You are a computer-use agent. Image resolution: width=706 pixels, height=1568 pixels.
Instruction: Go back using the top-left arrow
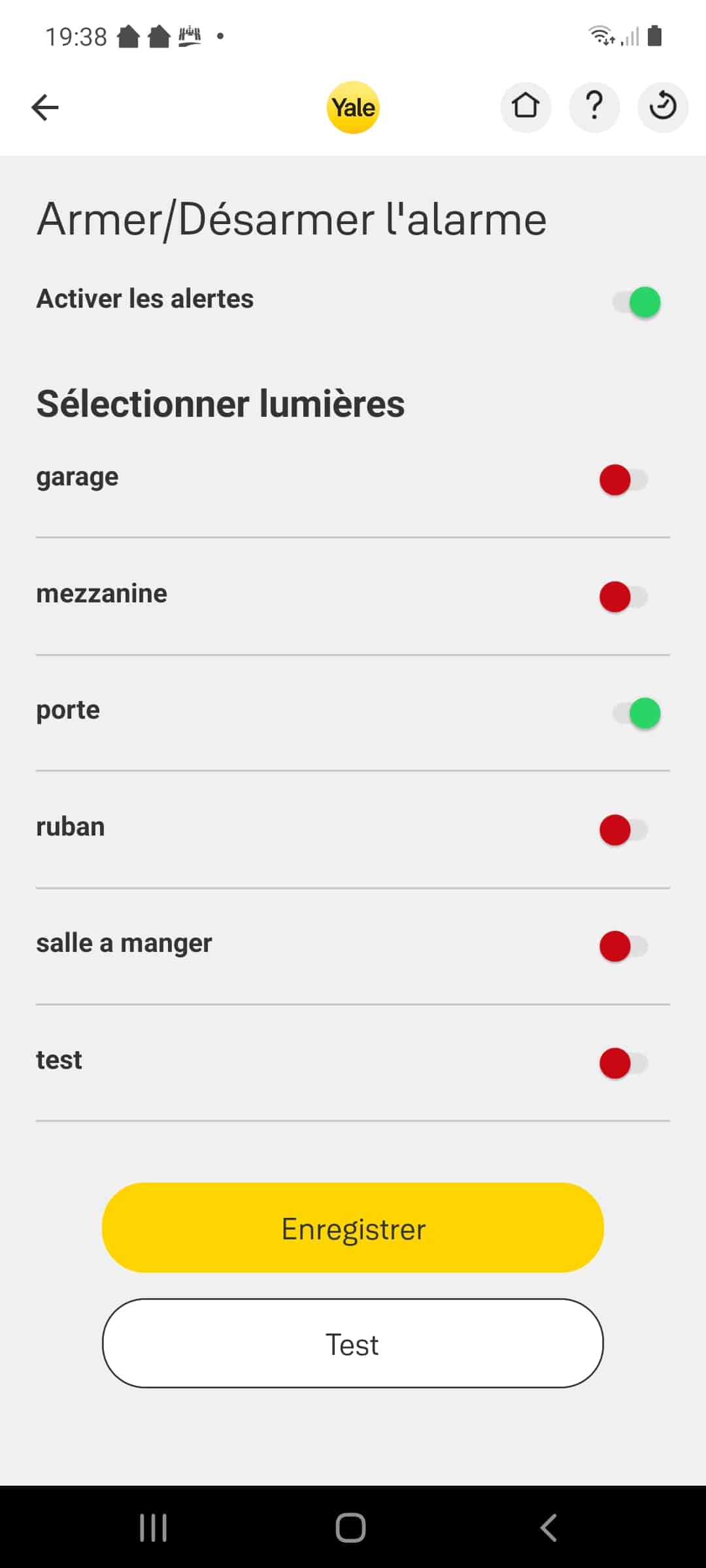click(x=45, y=107)
